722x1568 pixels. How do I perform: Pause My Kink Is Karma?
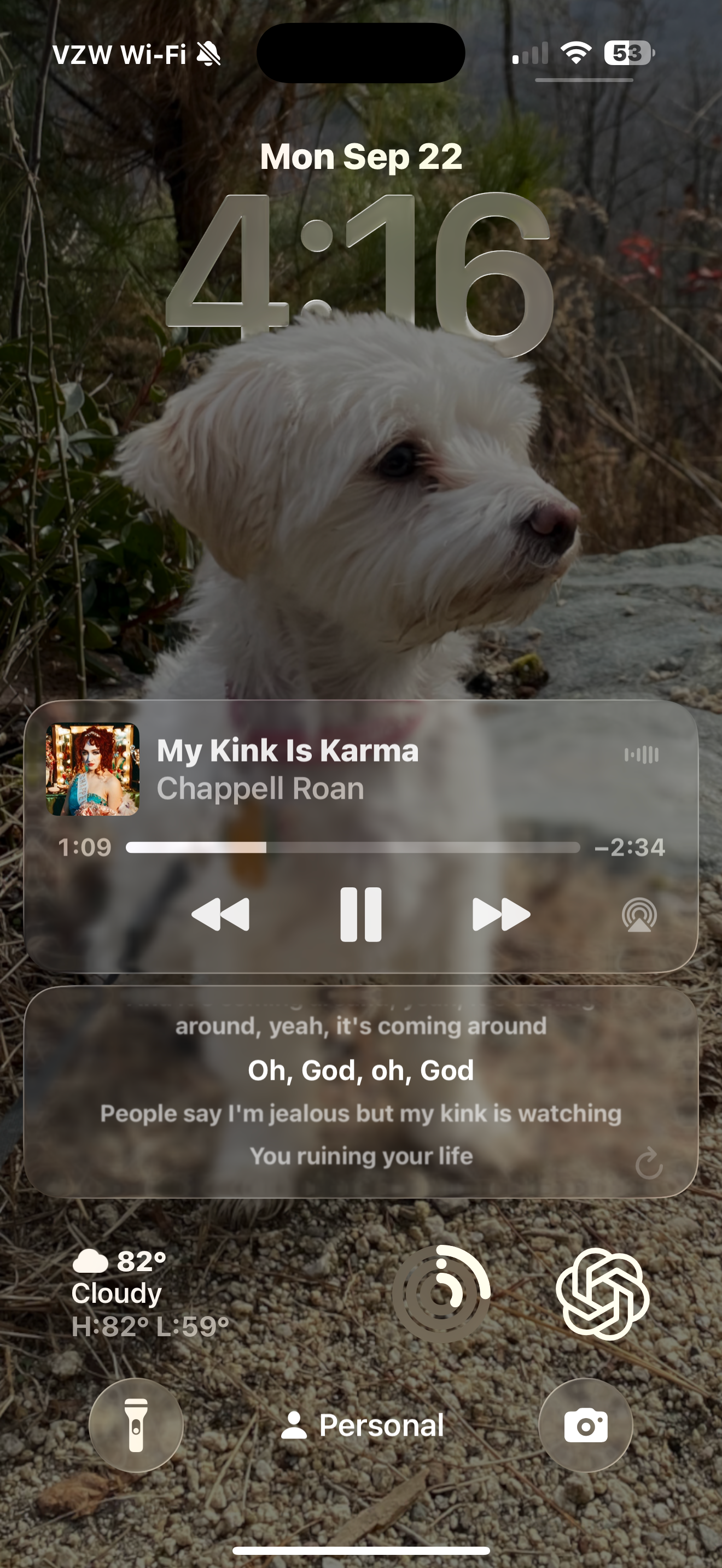click(x=361, y=914)
